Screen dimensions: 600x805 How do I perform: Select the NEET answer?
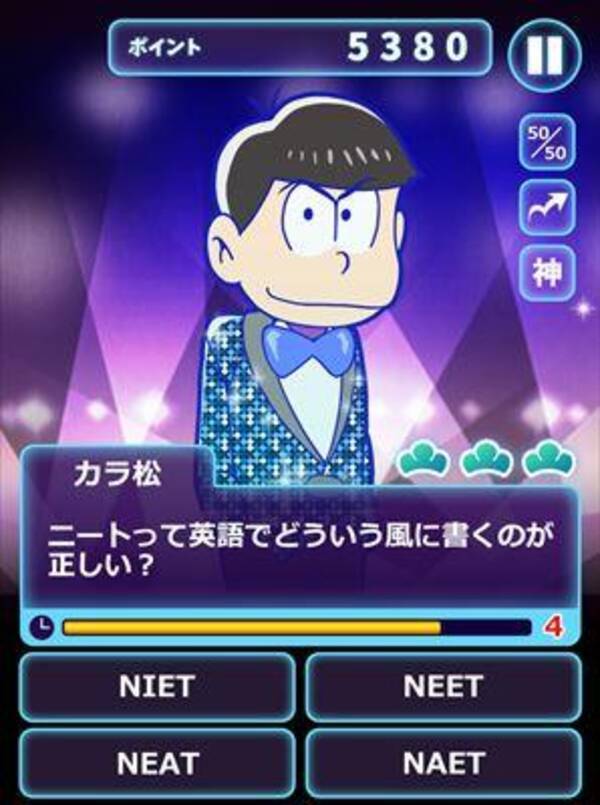coord(443,687)
